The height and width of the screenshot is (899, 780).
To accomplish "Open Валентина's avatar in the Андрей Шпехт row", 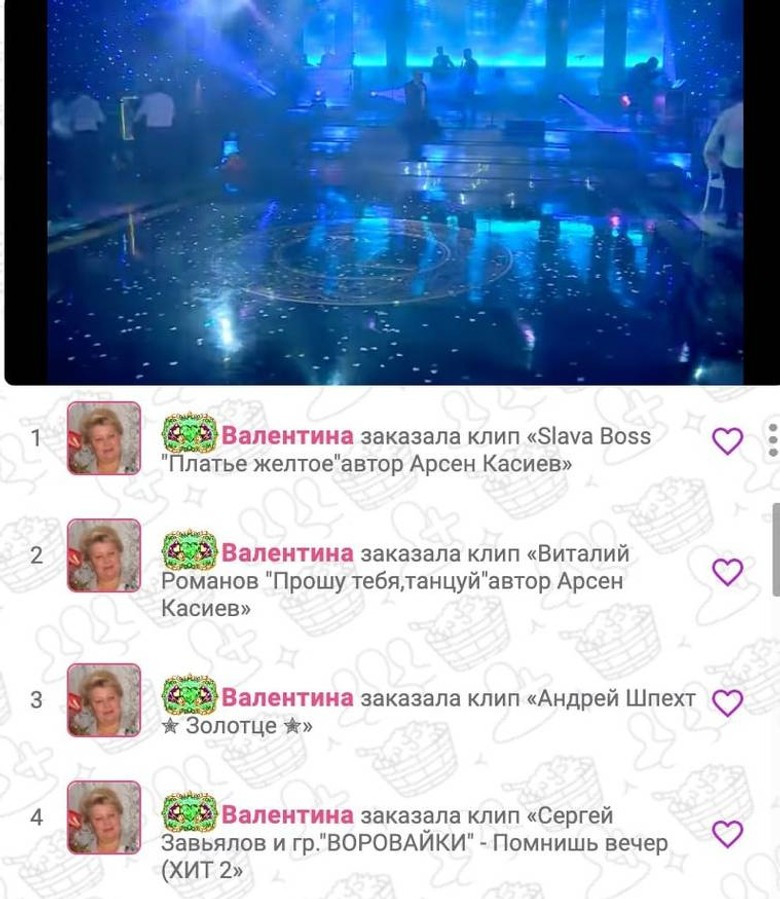I will pyautogui.click(x=104, y=700).
